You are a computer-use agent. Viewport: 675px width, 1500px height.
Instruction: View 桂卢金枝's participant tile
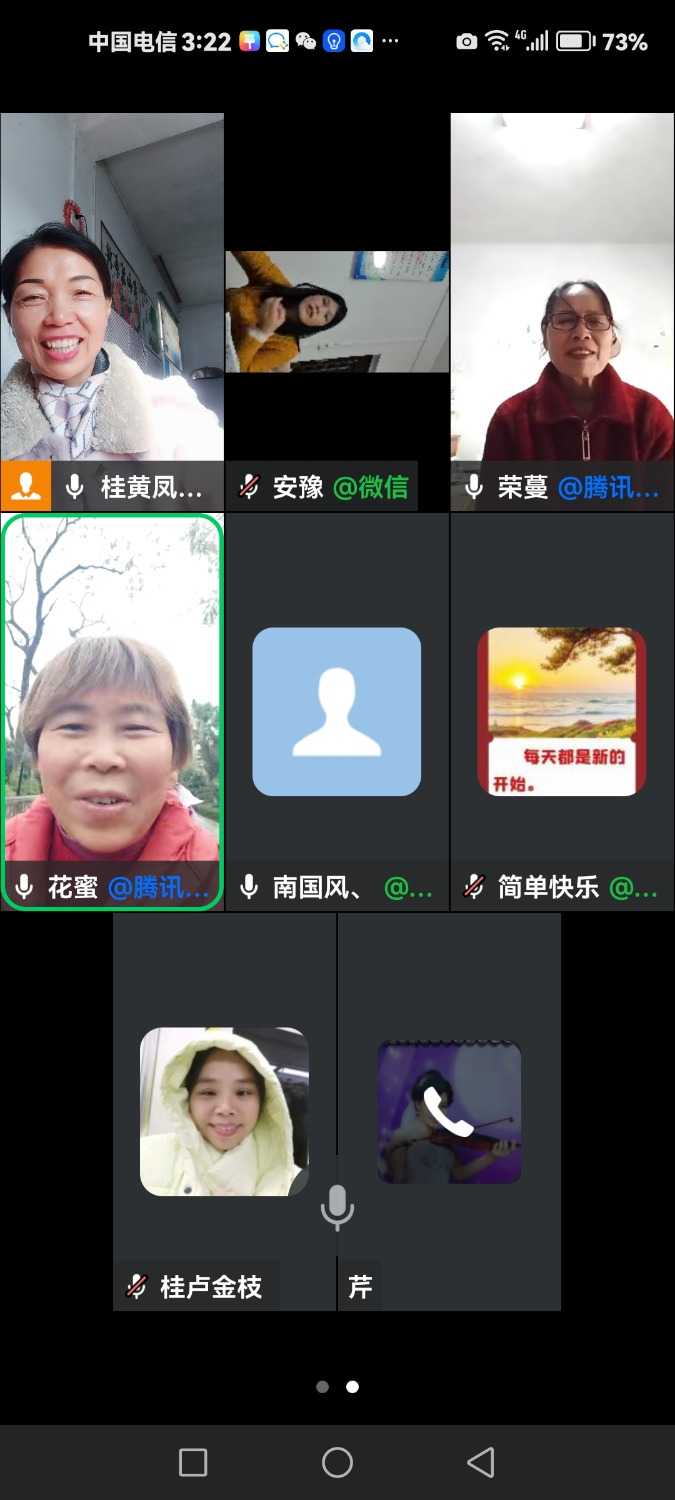224,1111
